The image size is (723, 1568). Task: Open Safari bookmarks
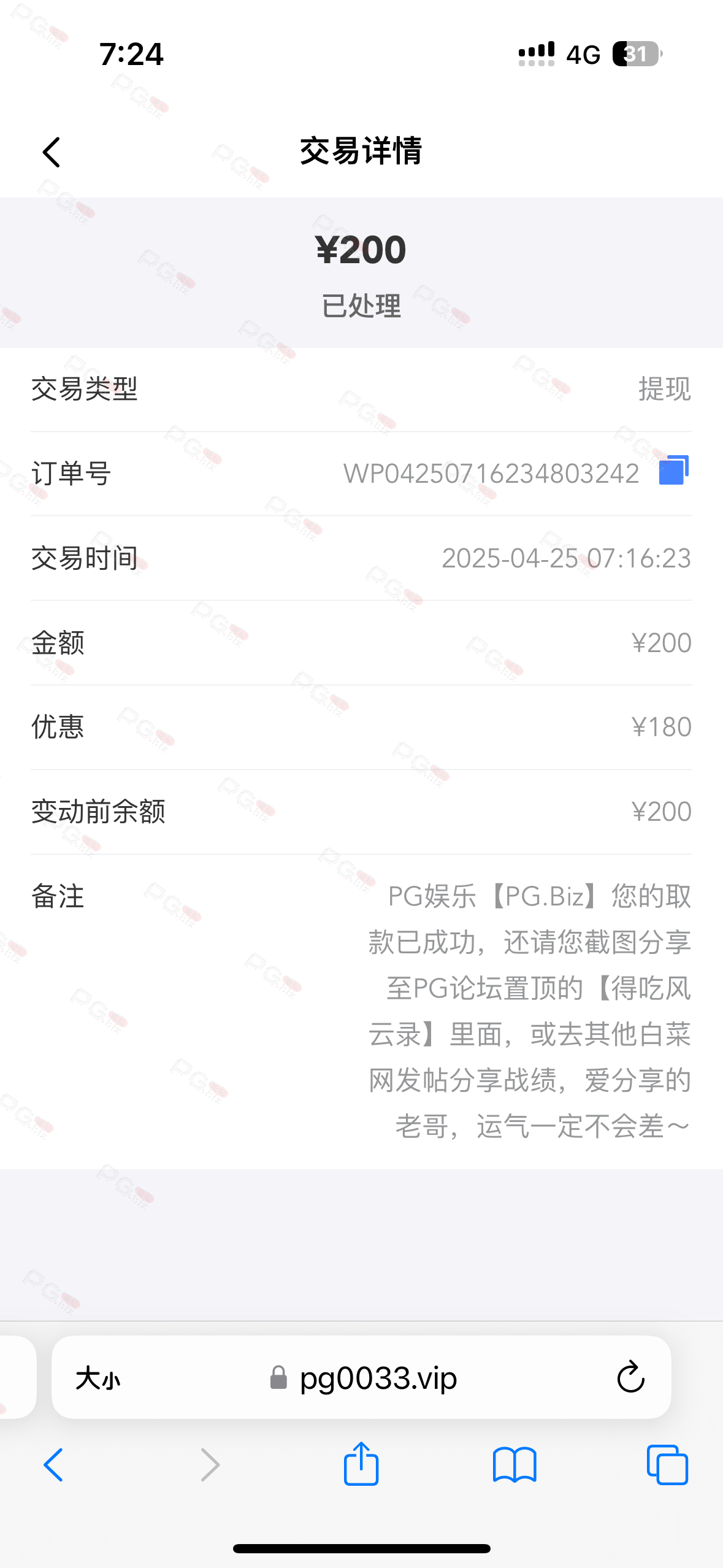click(515, 1465)
